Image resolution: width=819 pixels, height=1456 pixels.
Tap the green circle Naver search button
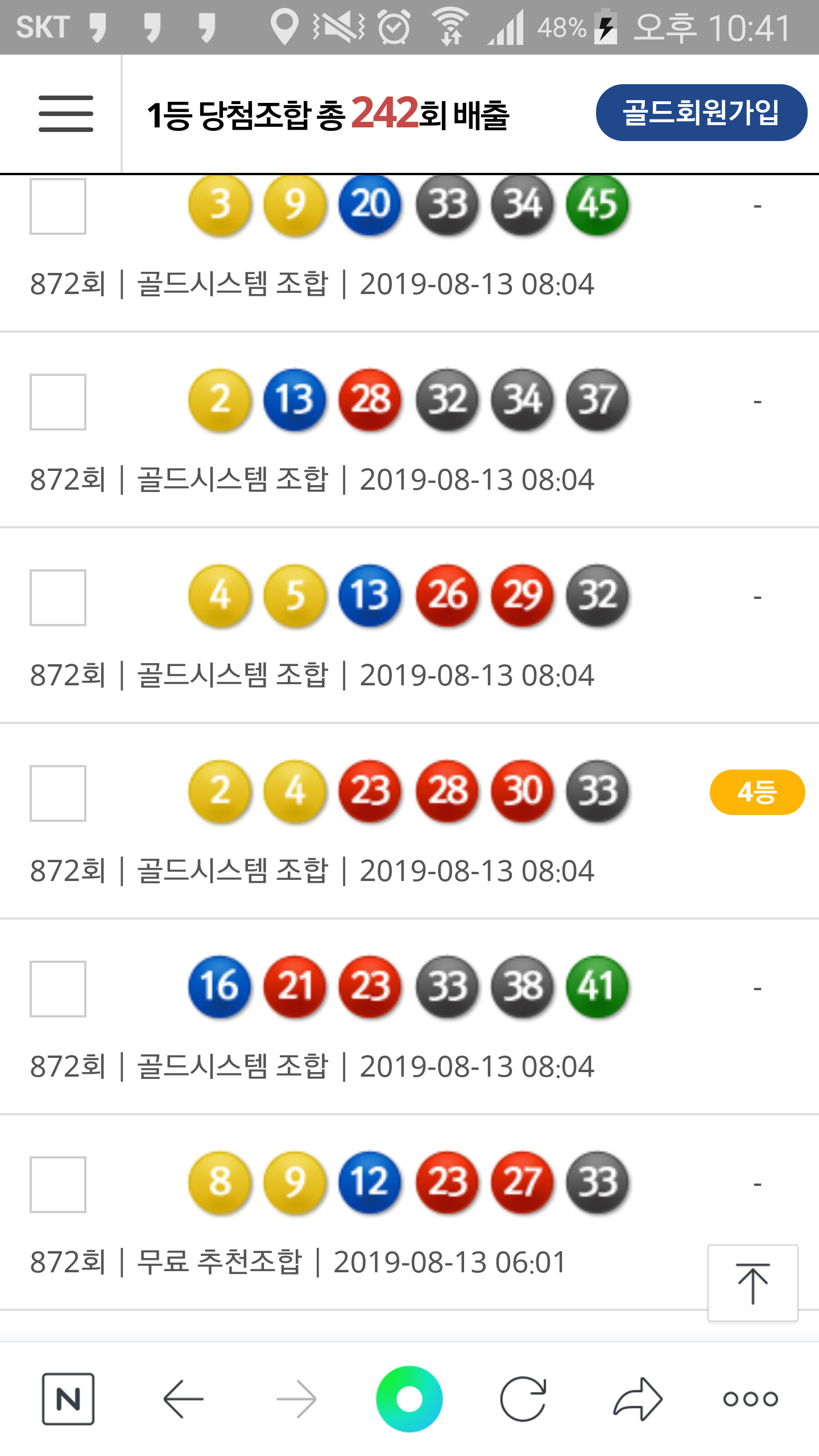point(409,1399)
